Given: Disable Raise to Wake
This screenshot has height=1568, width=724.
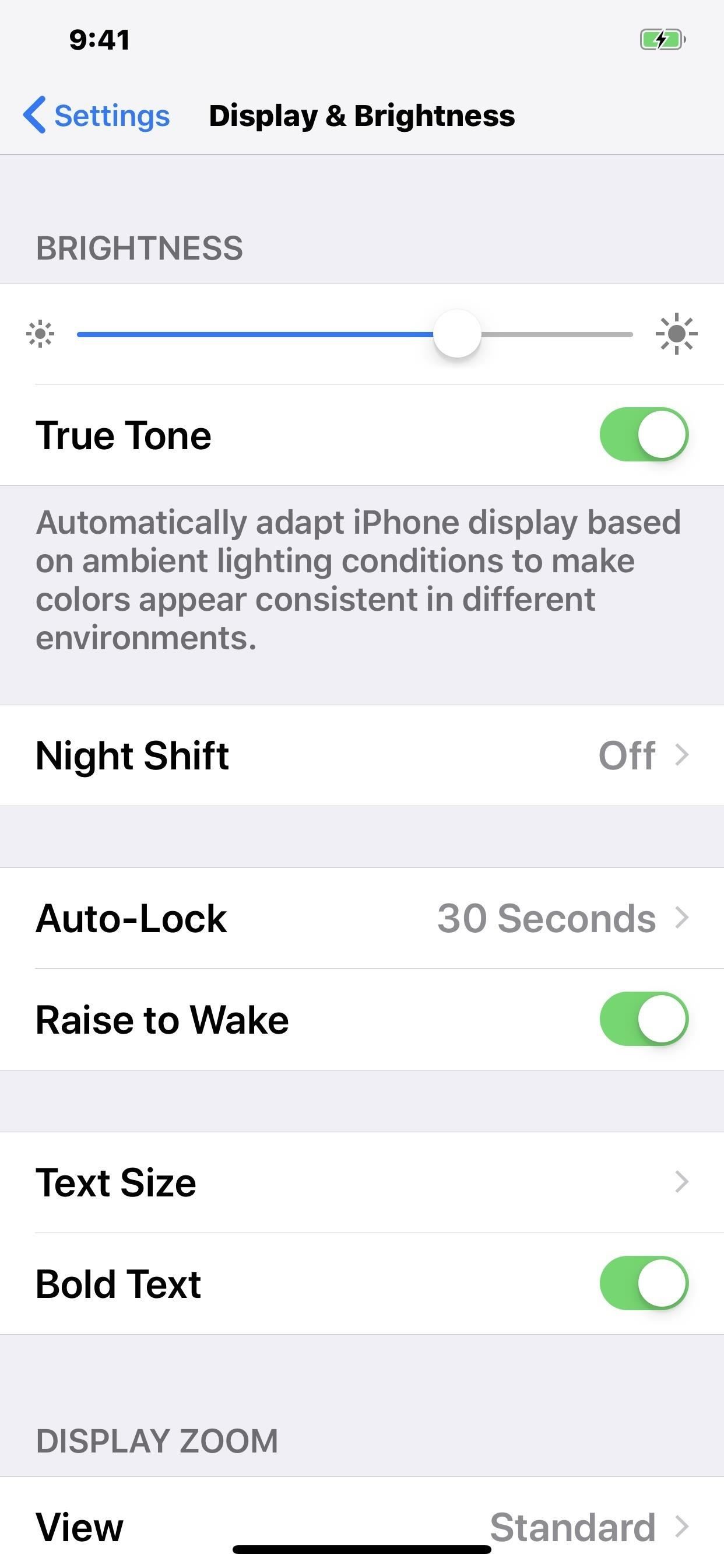Looking at the screenshot, I should [x=643, y=1019].
